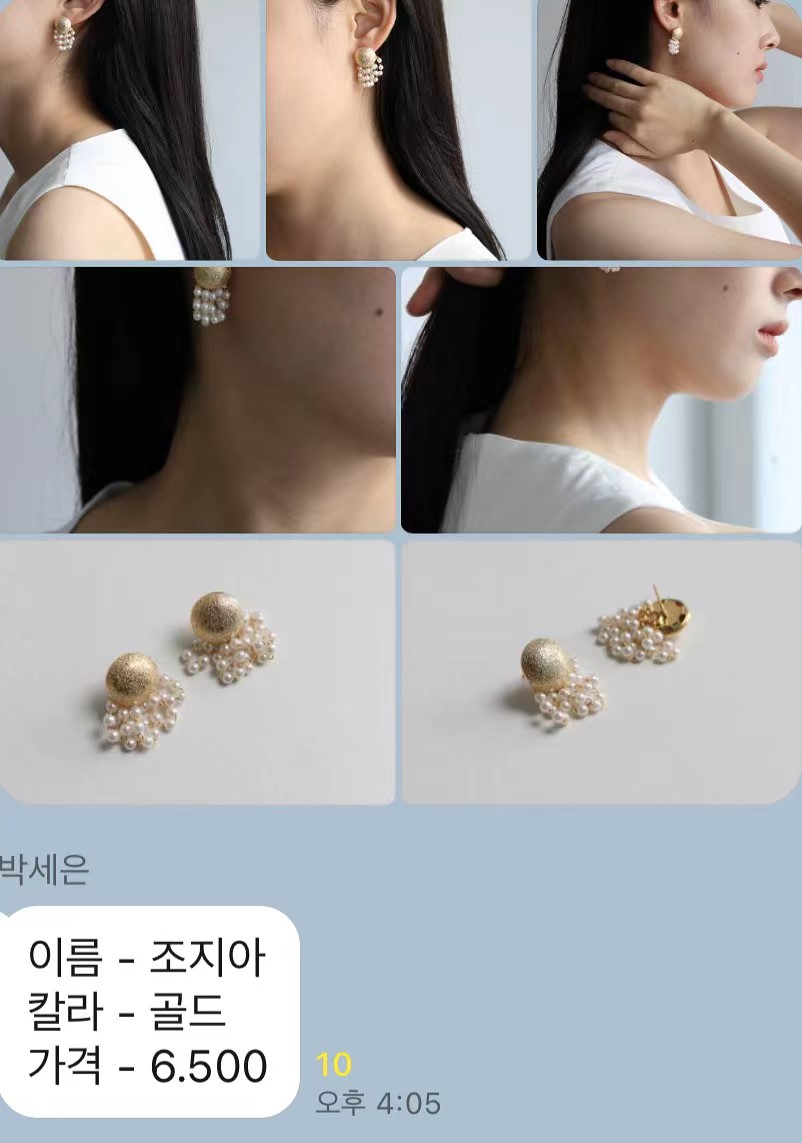Open the earring photo showing the post back

[601, 672]
